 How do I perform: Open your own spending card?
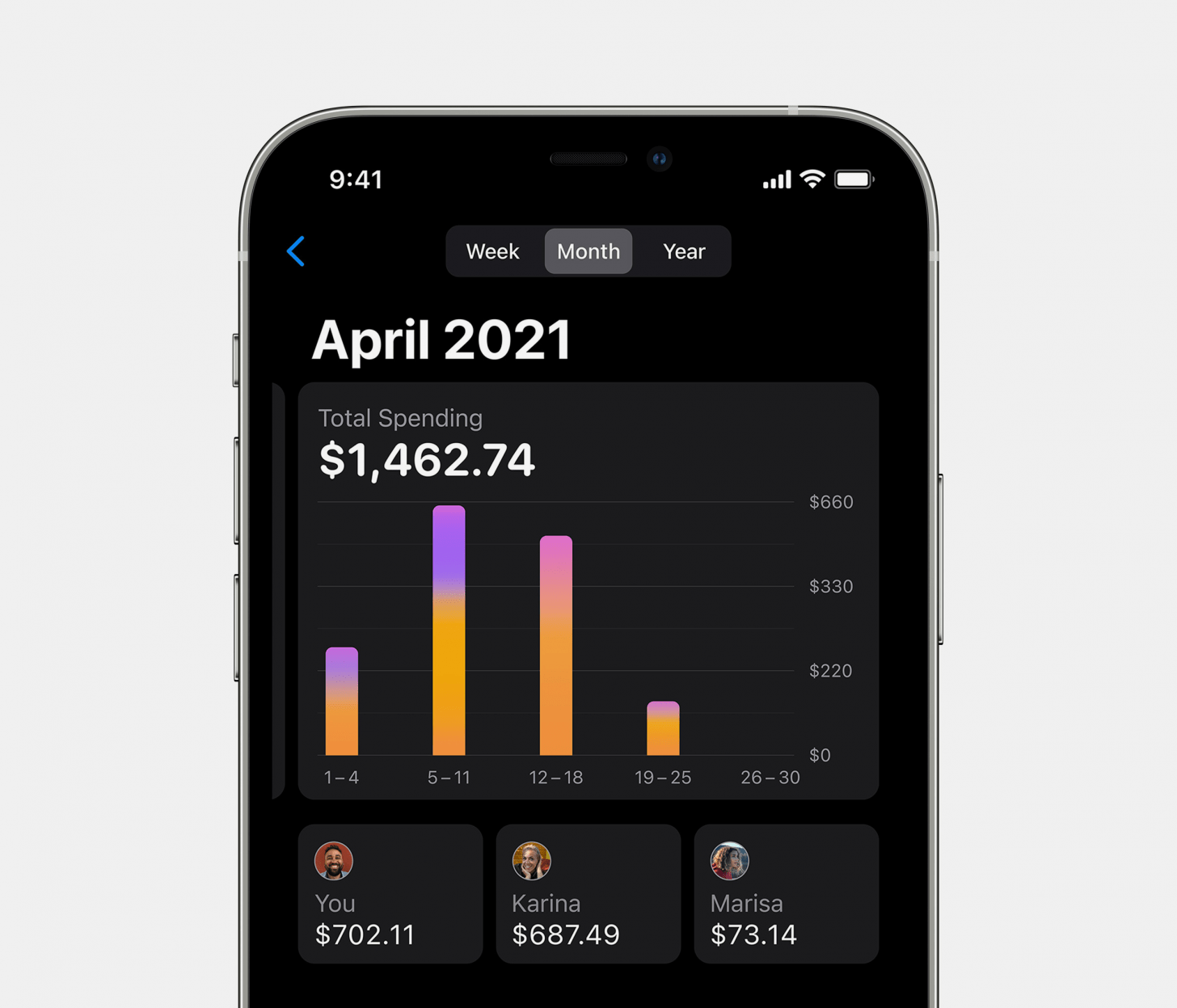coord(390,893)
